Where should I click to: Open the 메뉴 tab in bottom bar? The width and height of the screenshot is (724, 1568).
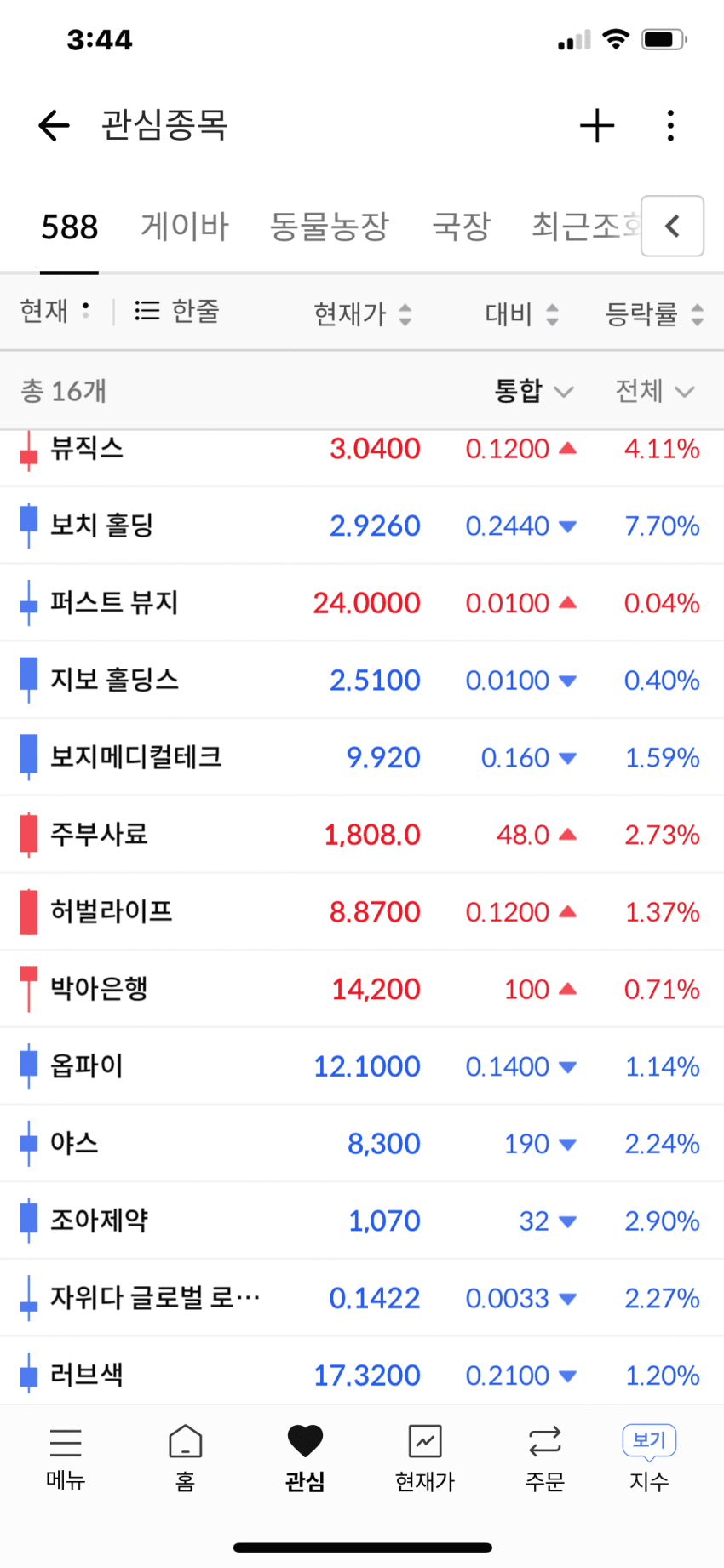[66, 1458]
